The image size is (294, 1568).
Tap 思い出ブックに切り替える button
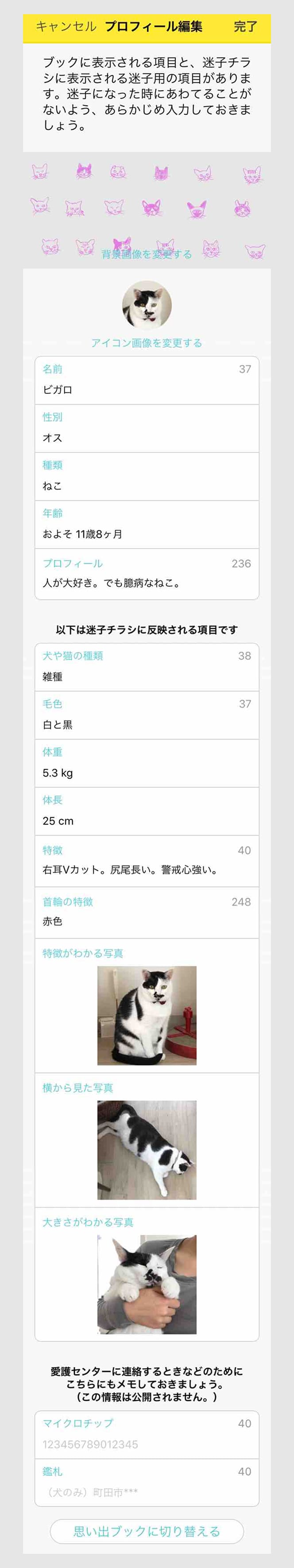(147, 1532)
